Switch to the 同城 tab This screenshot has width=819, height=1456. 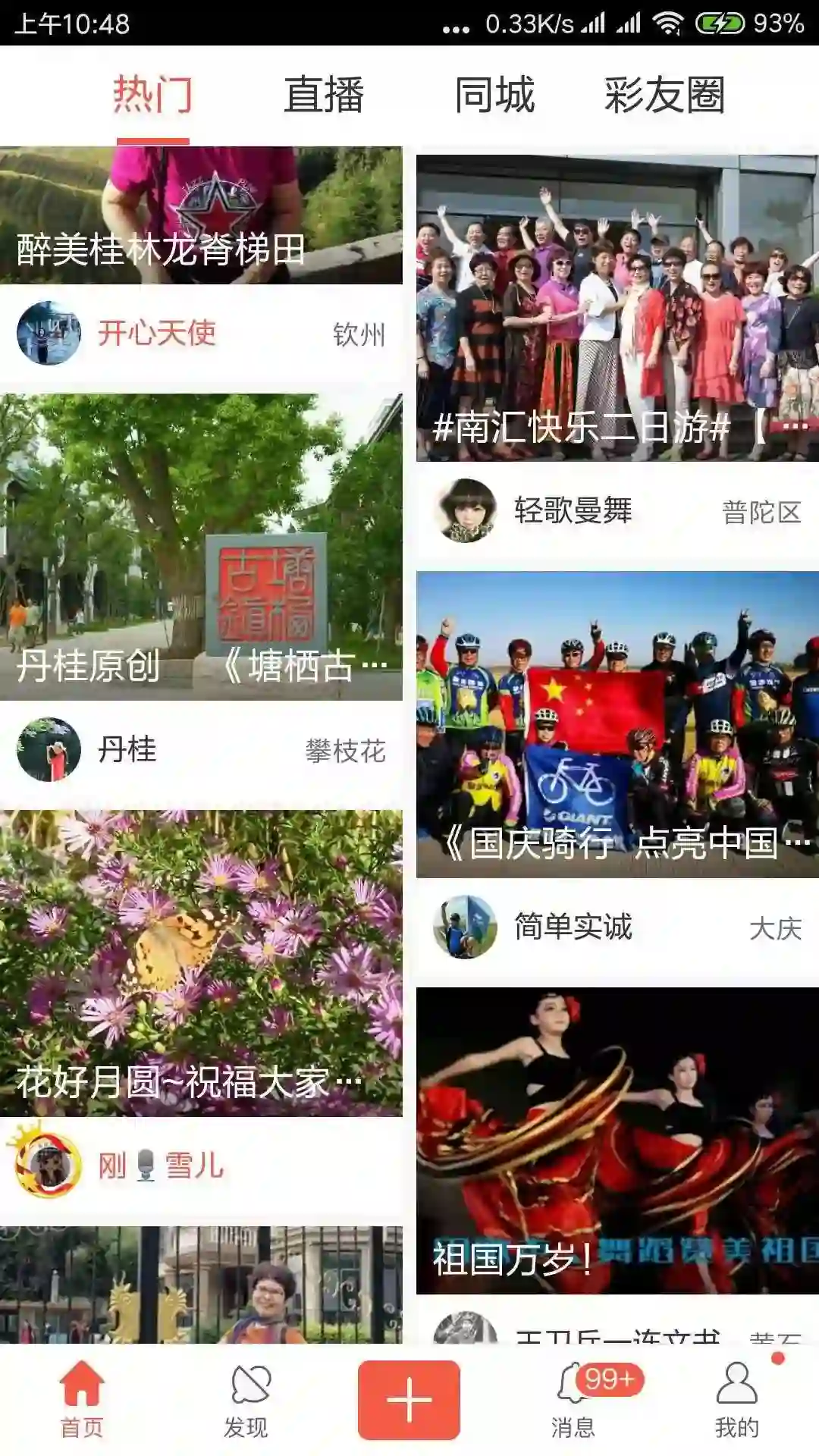tap(494, 96)
